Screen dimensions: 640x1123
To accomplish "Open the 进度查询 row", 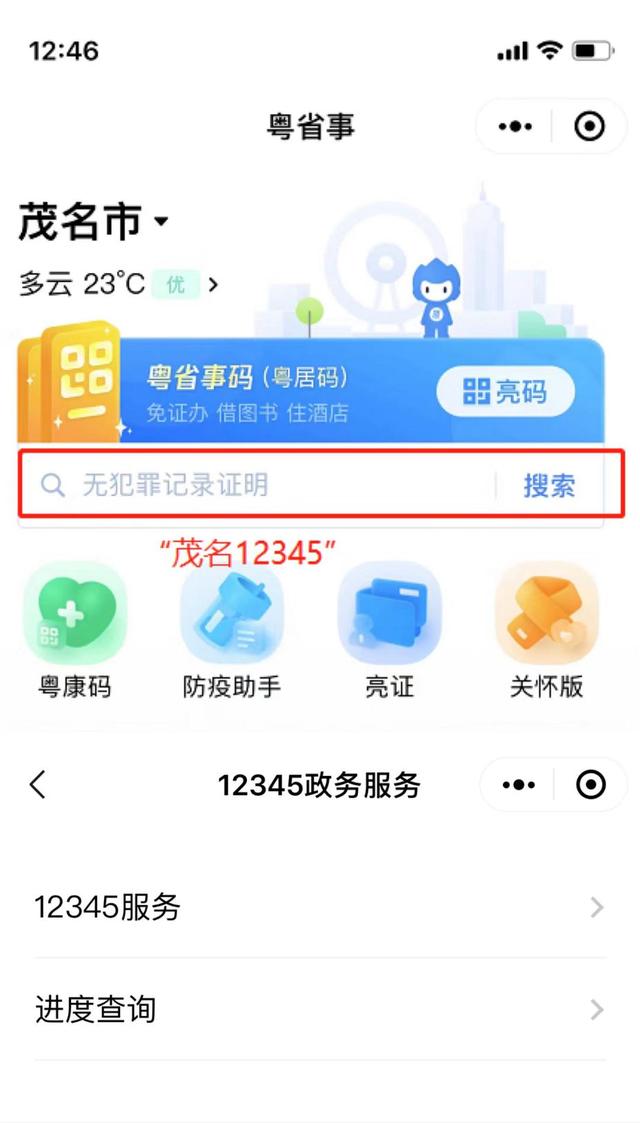I will click(x=320, y=1009).
